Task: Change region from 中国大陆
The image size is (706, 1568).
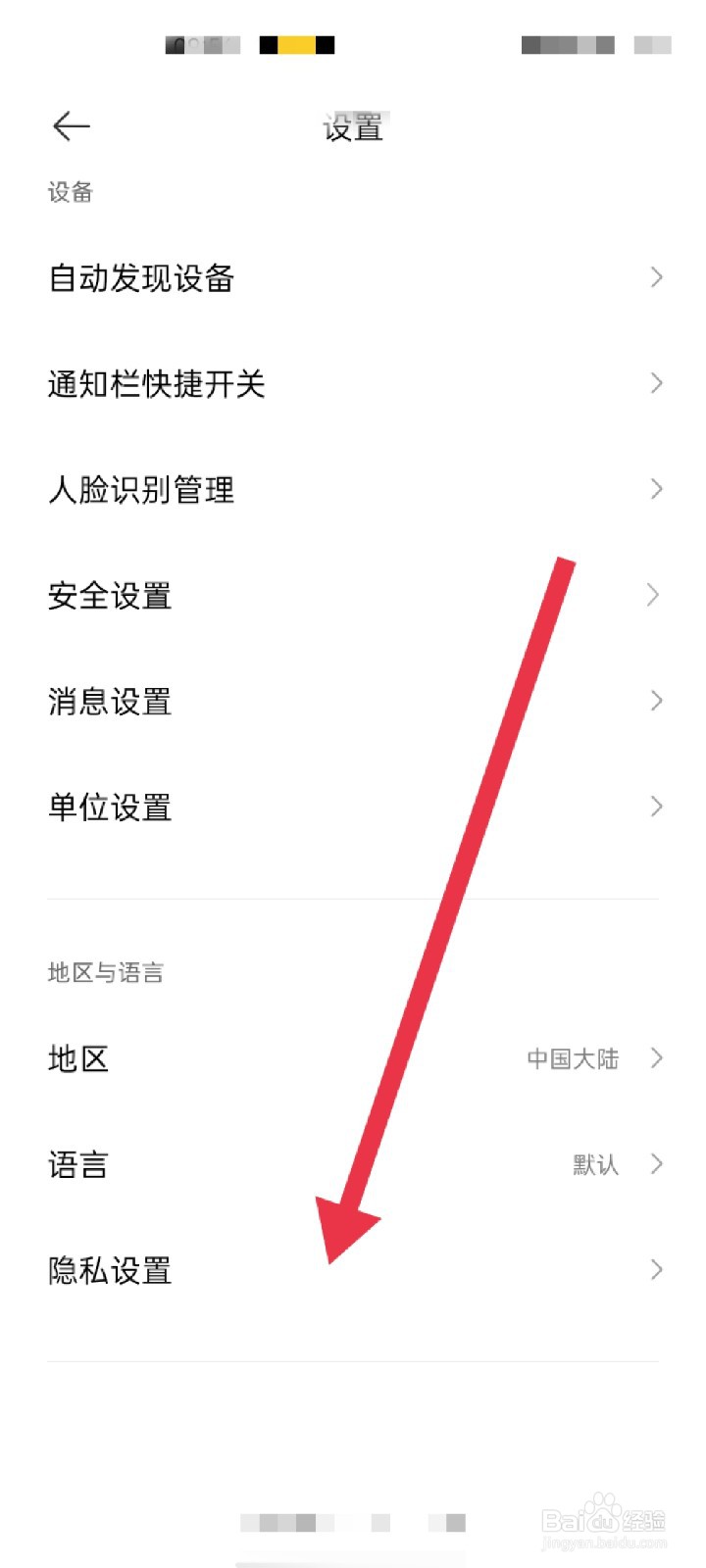Action: pyautogui.click(x=574, y=1058)
